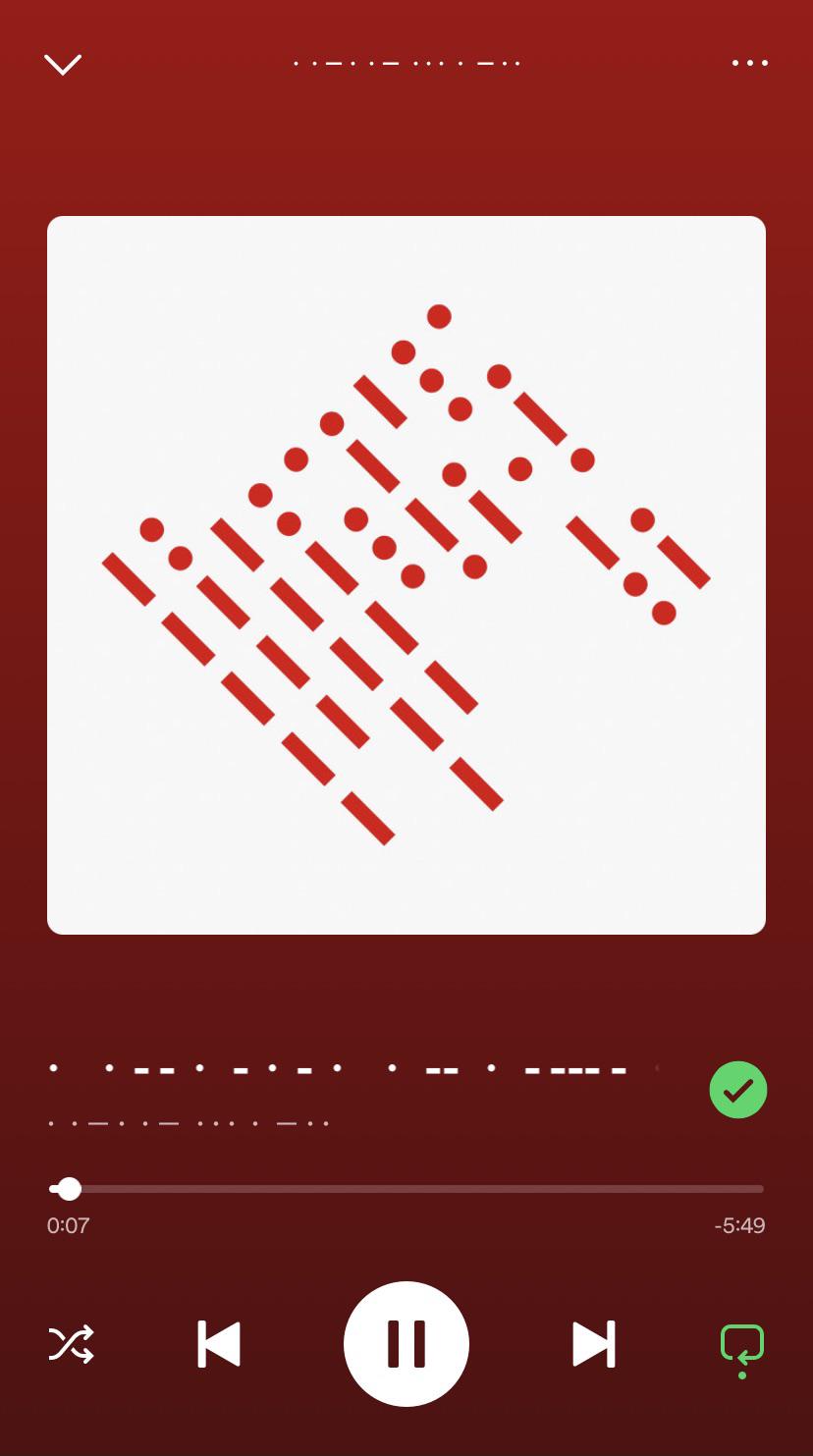Tap the Morse code album artwork
The height and width of the screenshot is (1456, 813).
tap(406, 575)
